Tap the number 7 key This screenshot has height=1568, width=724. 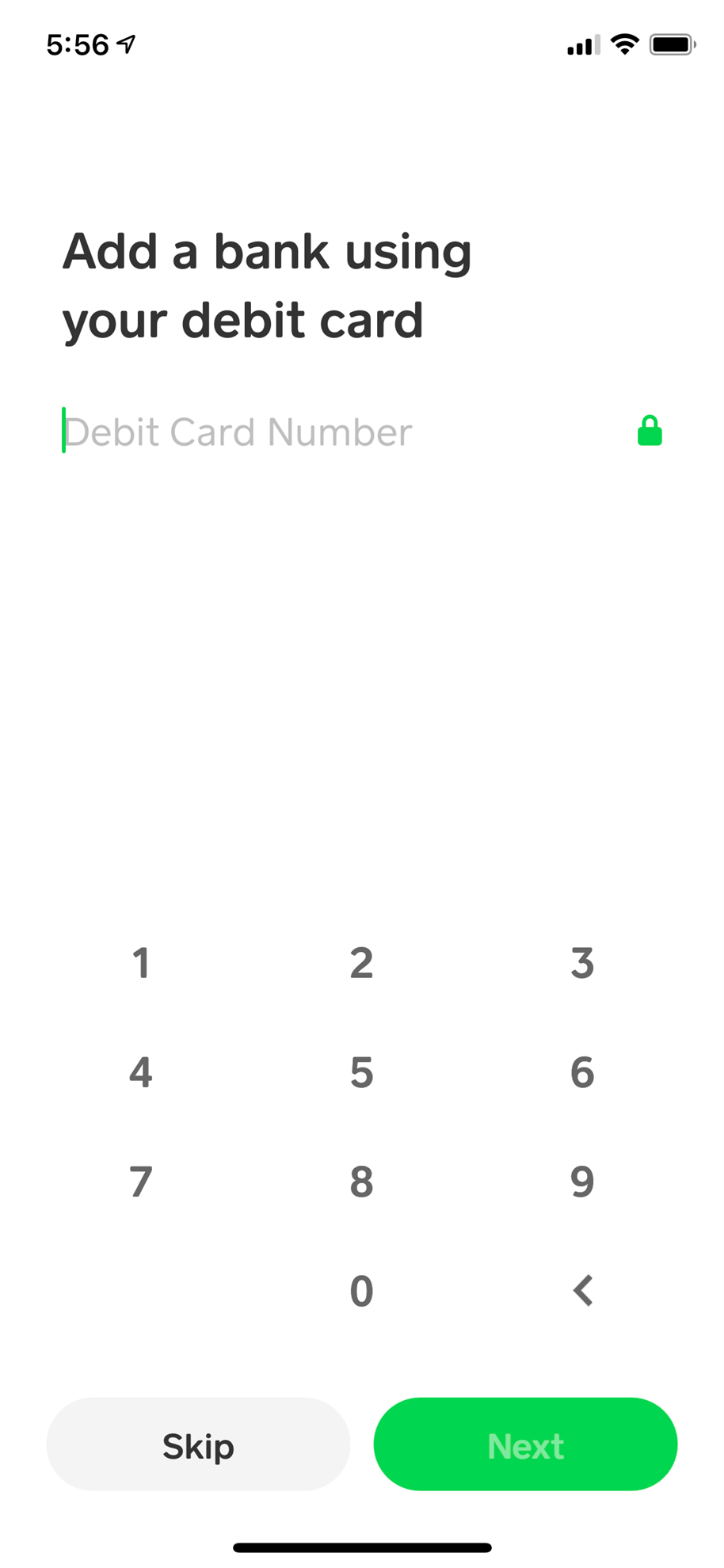[141, 1182]
